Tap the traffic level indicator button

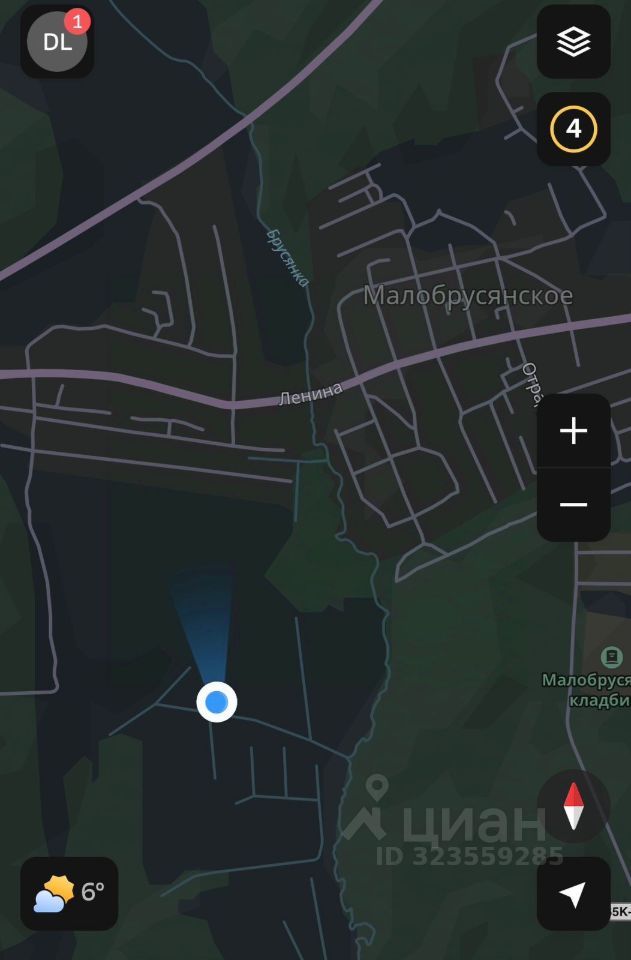[x=573, y=129]
